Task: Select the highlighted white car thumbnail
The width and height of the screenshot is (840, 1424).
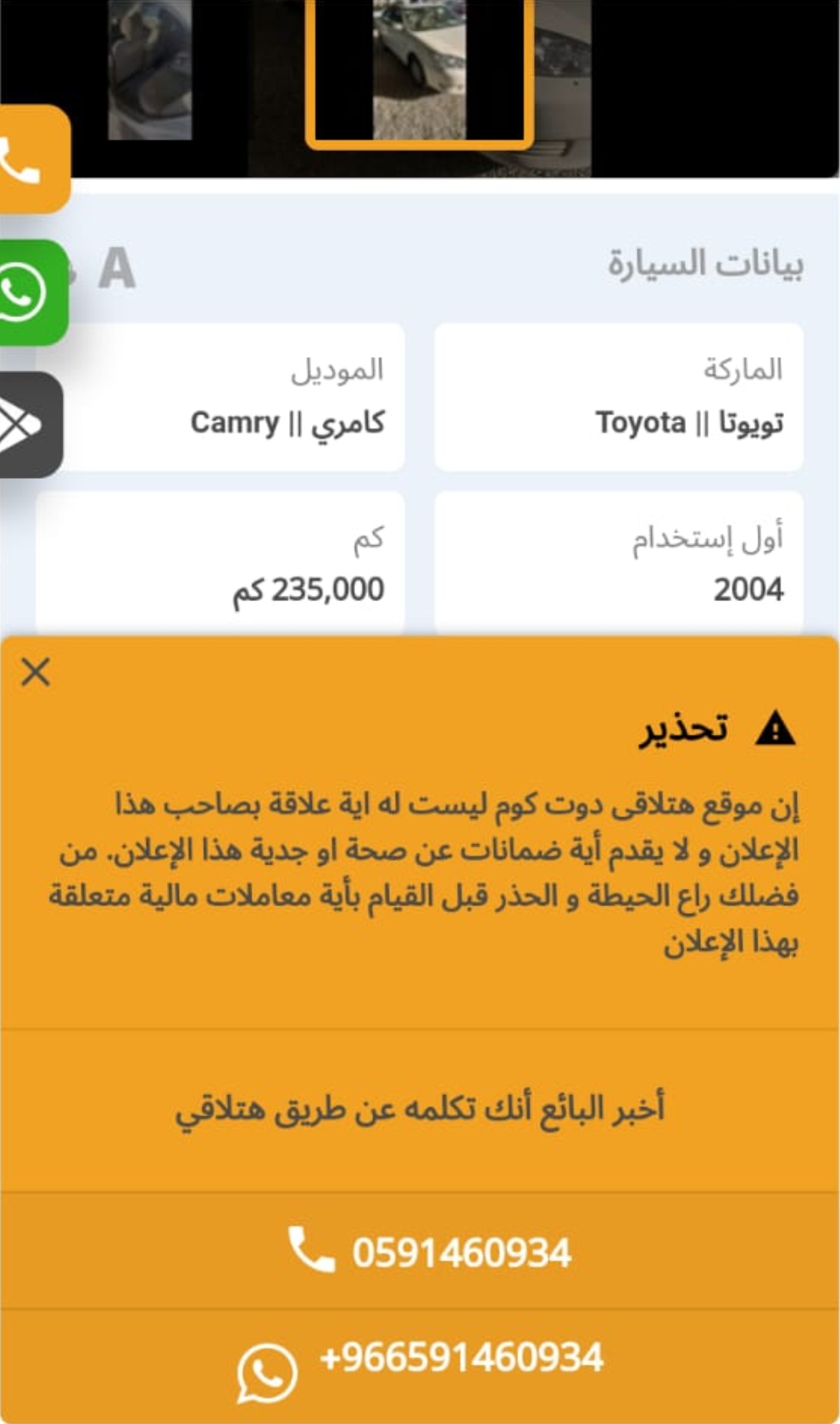Action: [x=420, y=70]
